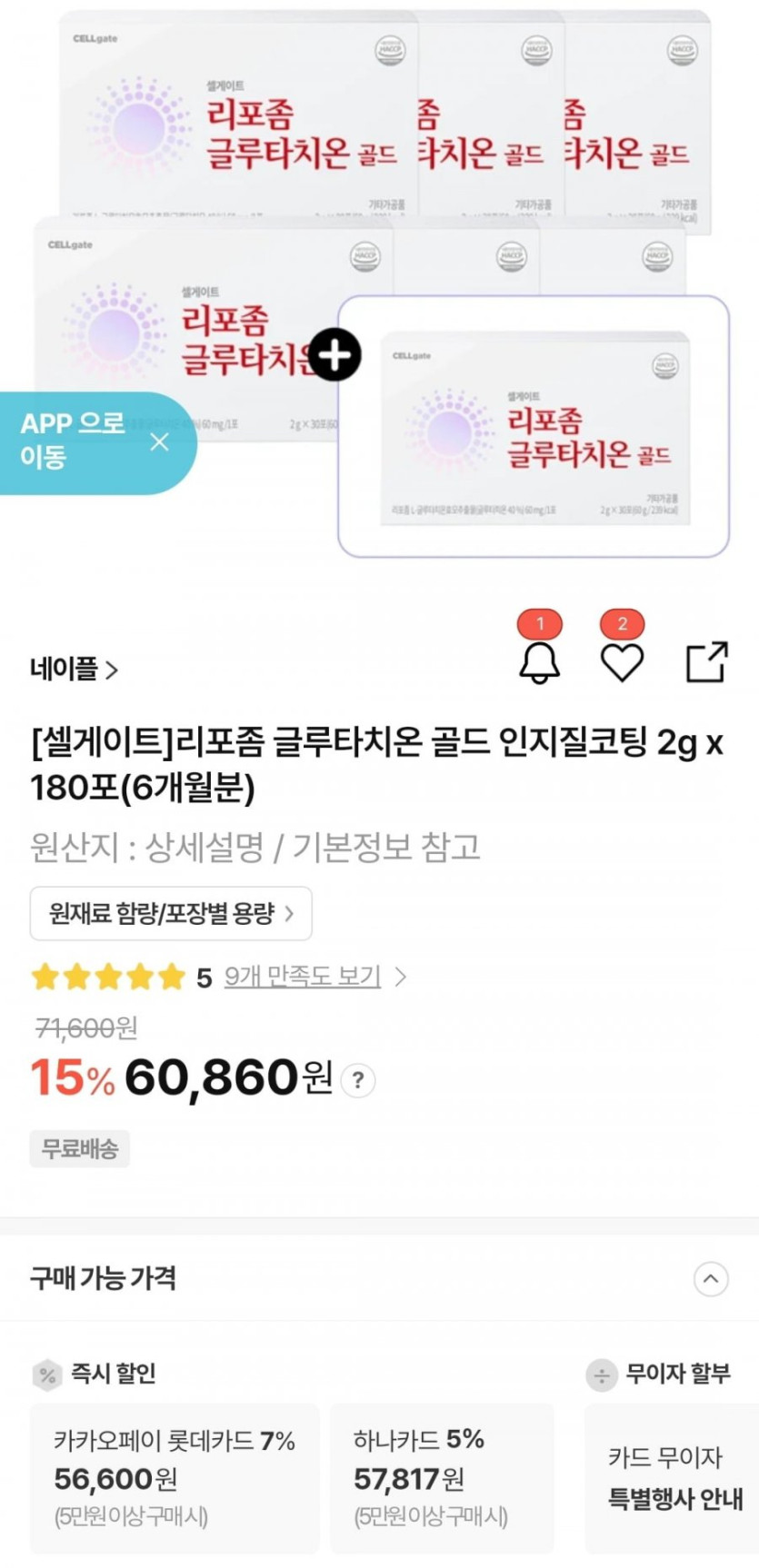Select 하나카드 5% discount card
Viewport: 759px width, 1568px height.
coord(442,1479)
